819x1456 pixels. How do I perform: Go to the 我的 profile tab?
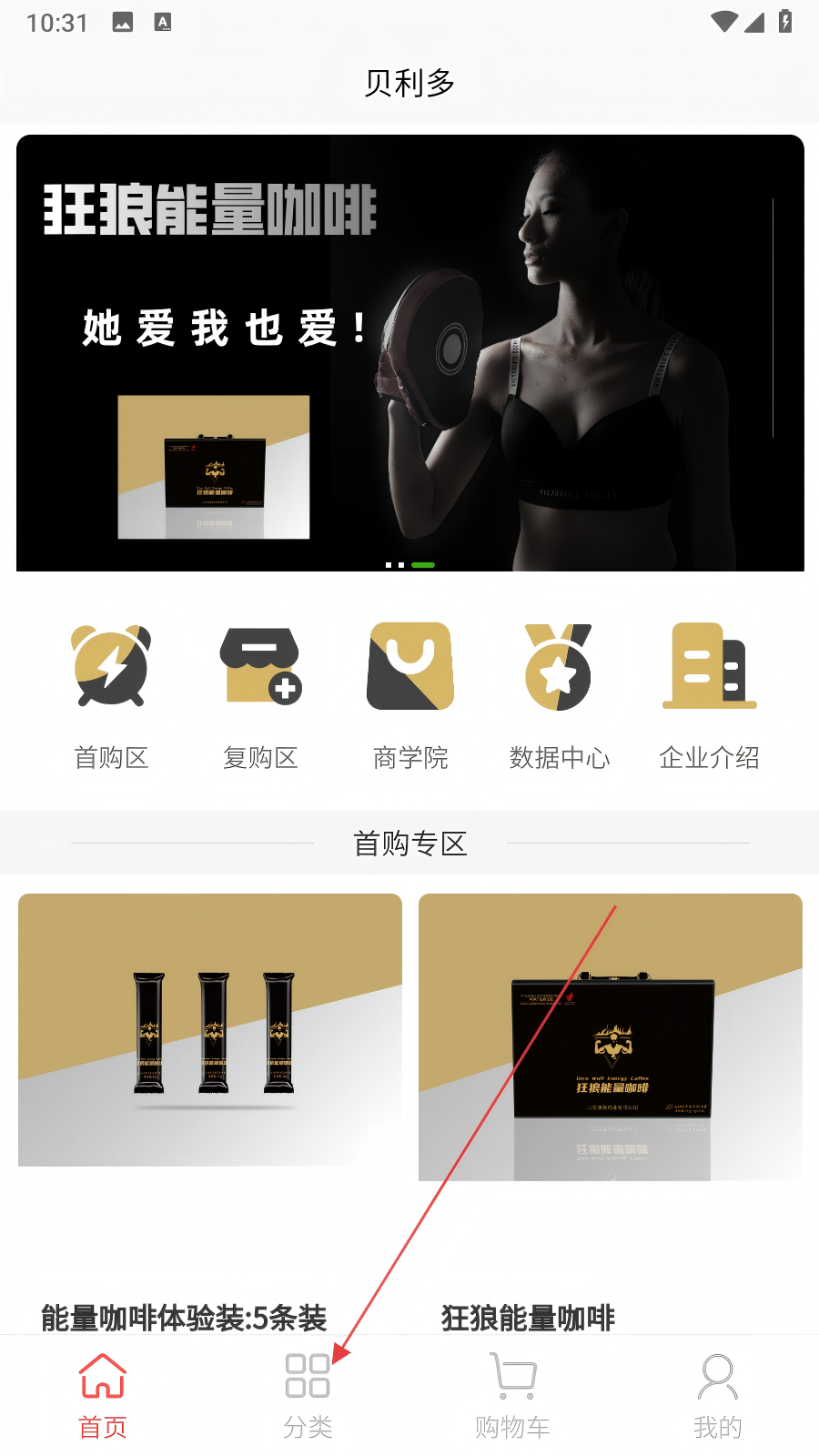(x=717, y=1396)
